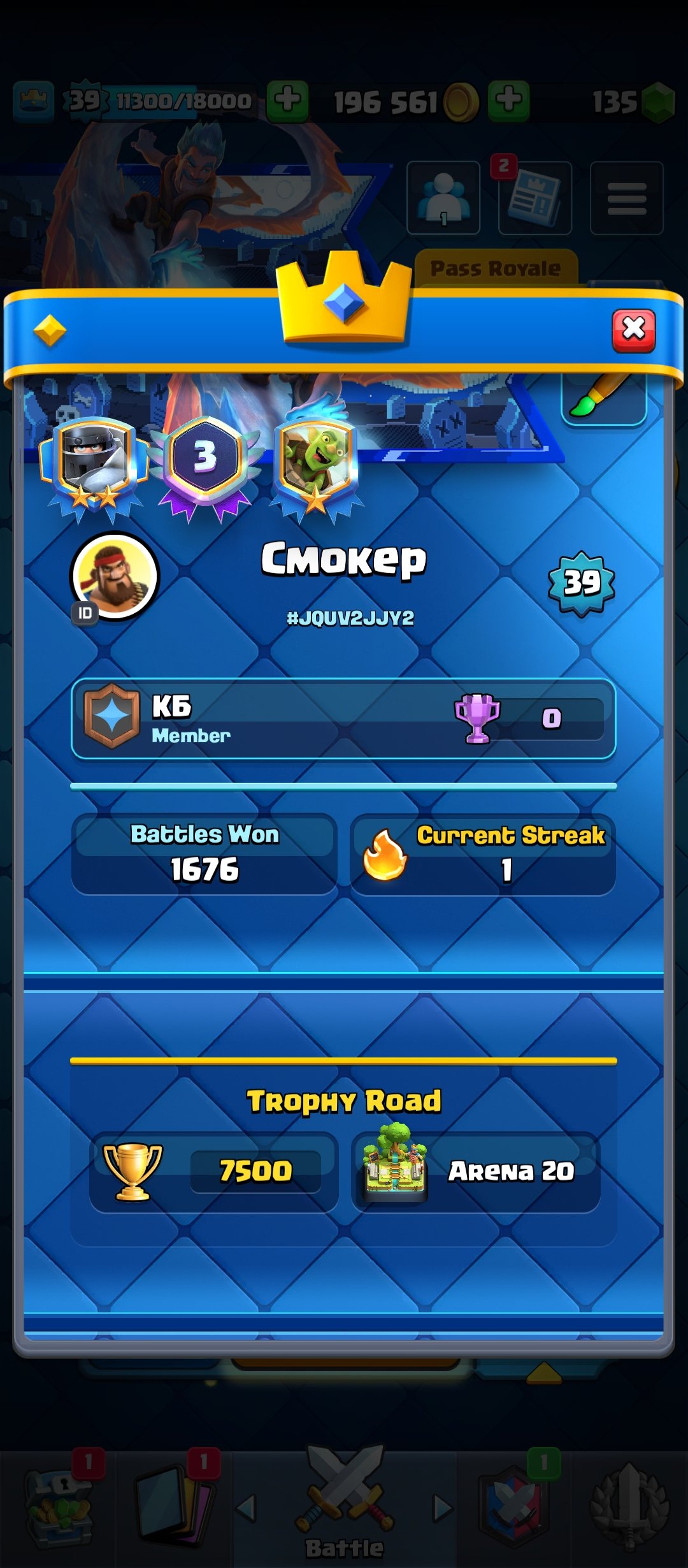The height and width of the screenshot is (1568, 688).
Task: Open the Arena 20 trophy road tile
Action: point(475,1172)
